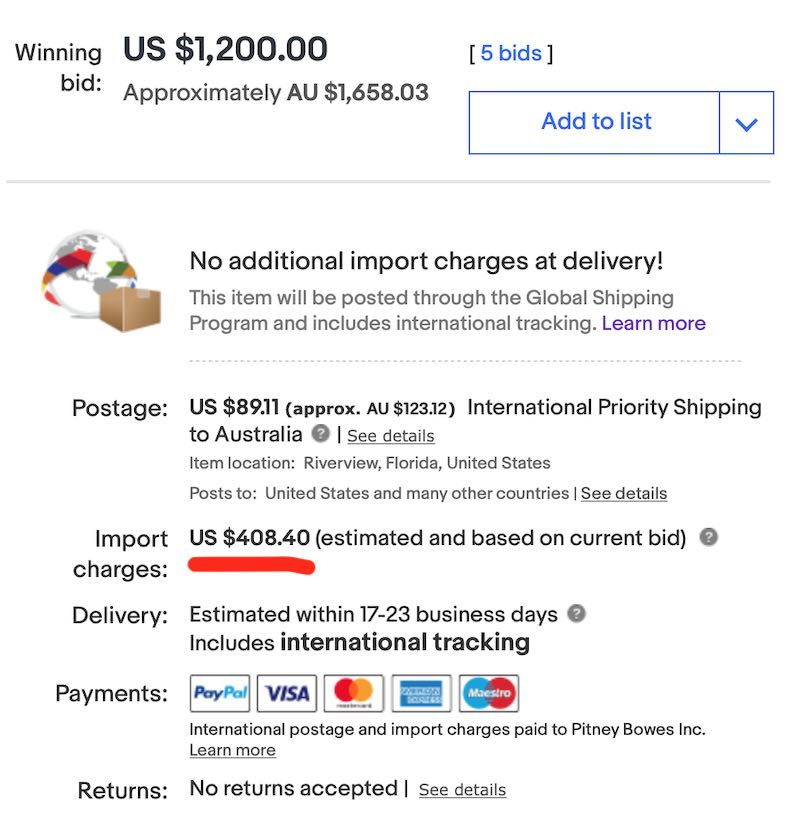
Task: Click the American Express payment icon
Action: pos(422,692)
